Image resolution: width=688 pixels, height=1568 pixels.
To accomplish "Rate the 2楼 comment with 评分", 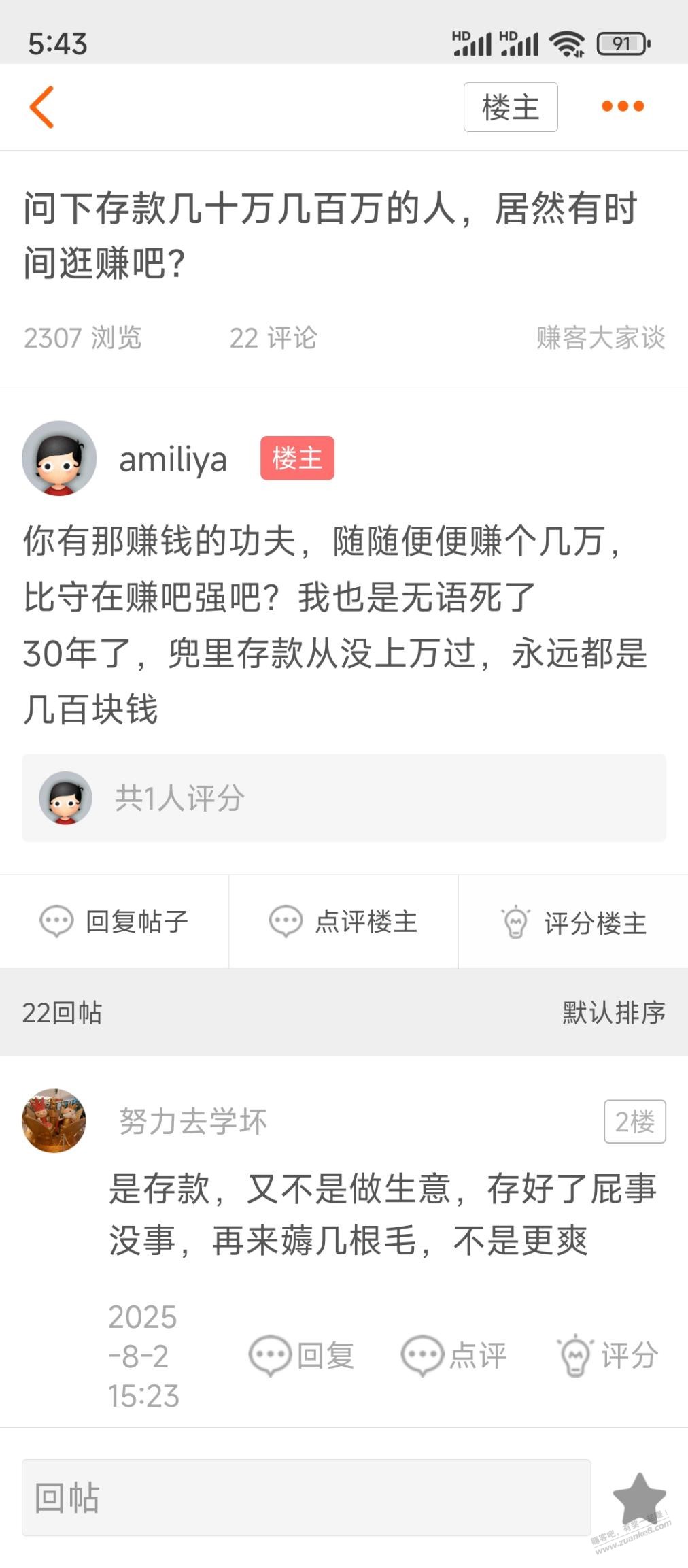I will [x=607, y=1355].
